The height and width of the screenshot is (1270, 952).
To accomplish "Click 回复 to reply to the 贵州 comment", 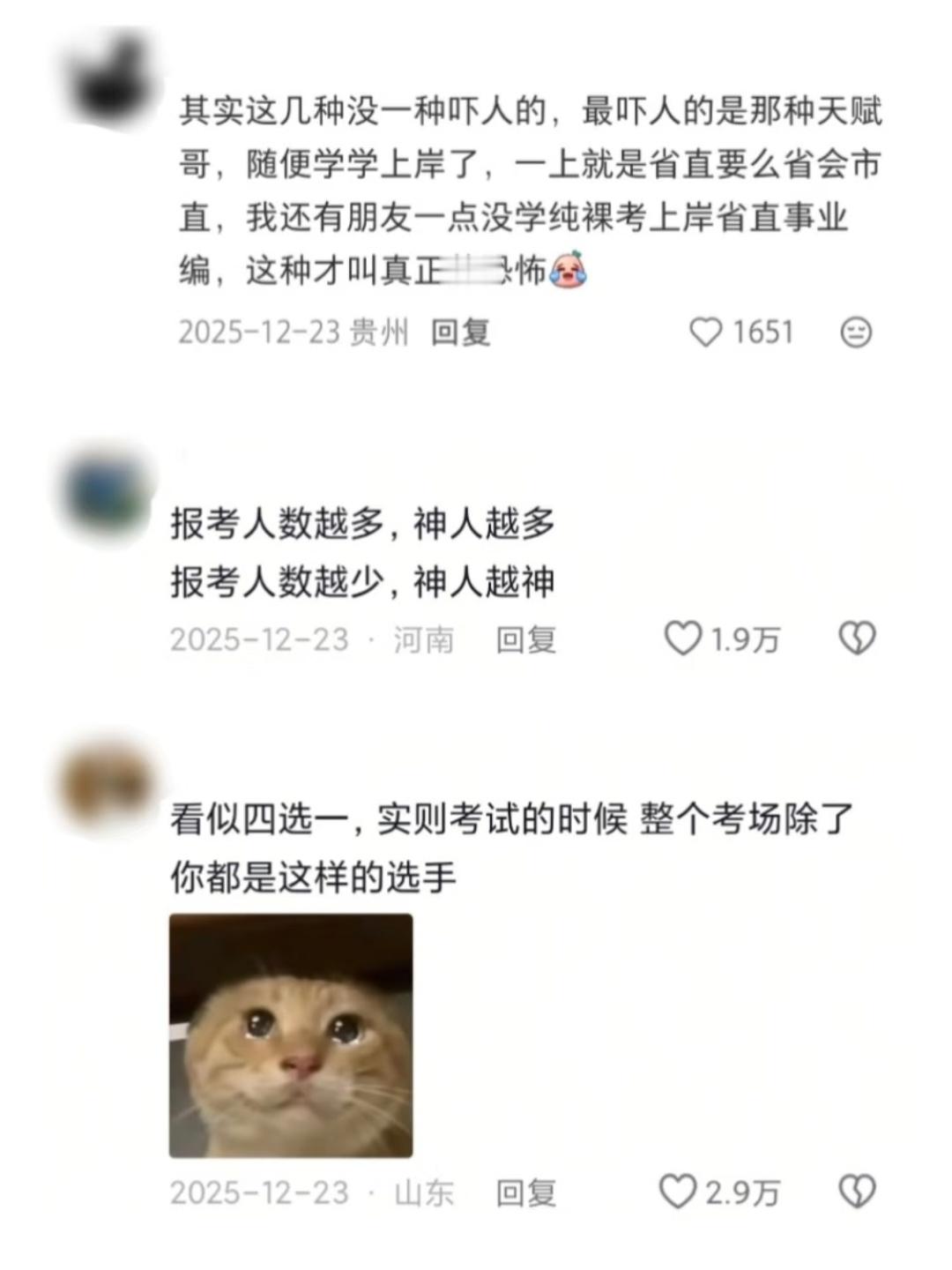I will pos(459,331).
